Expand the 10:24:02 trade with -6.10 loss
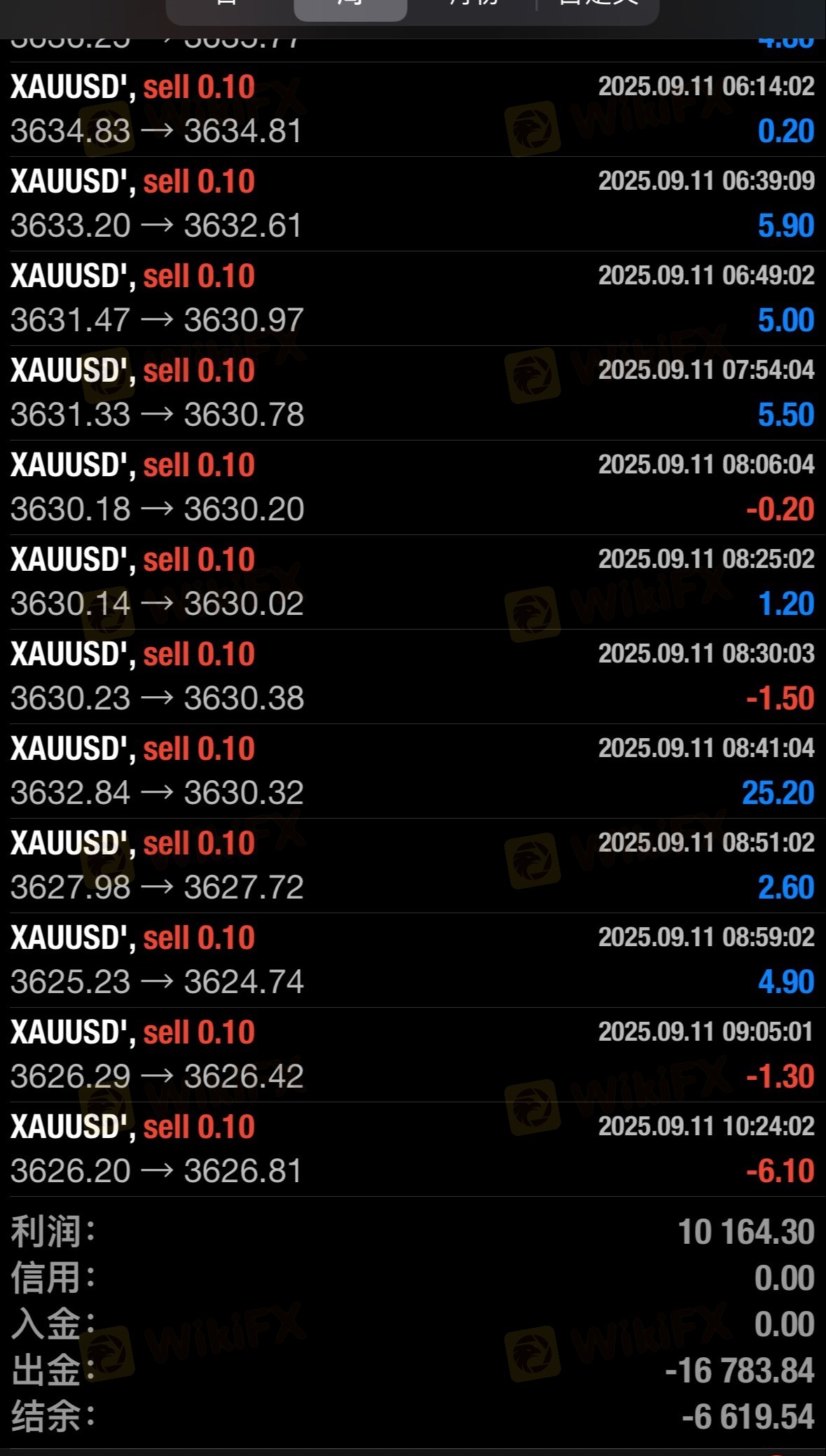This screenshot has height=1456, width=826. (x=413, y=1149)
